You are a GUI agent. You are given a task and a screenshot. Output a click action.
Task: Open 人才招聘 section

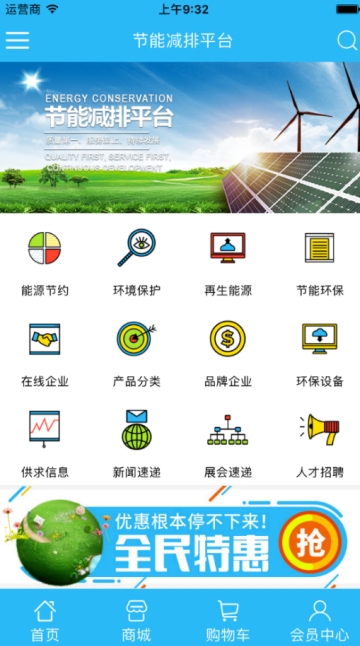pos(320,444)
